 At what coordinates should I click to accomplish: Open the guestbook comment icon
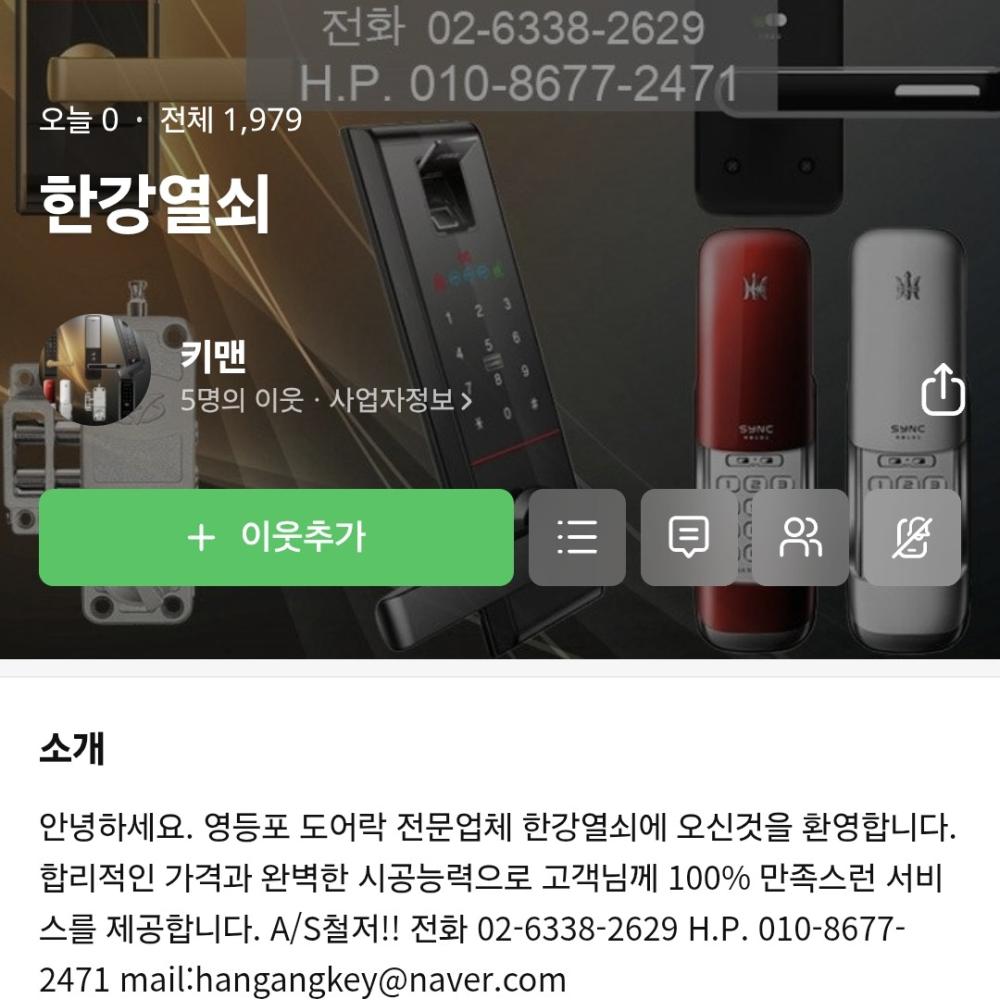coord(689,537)
